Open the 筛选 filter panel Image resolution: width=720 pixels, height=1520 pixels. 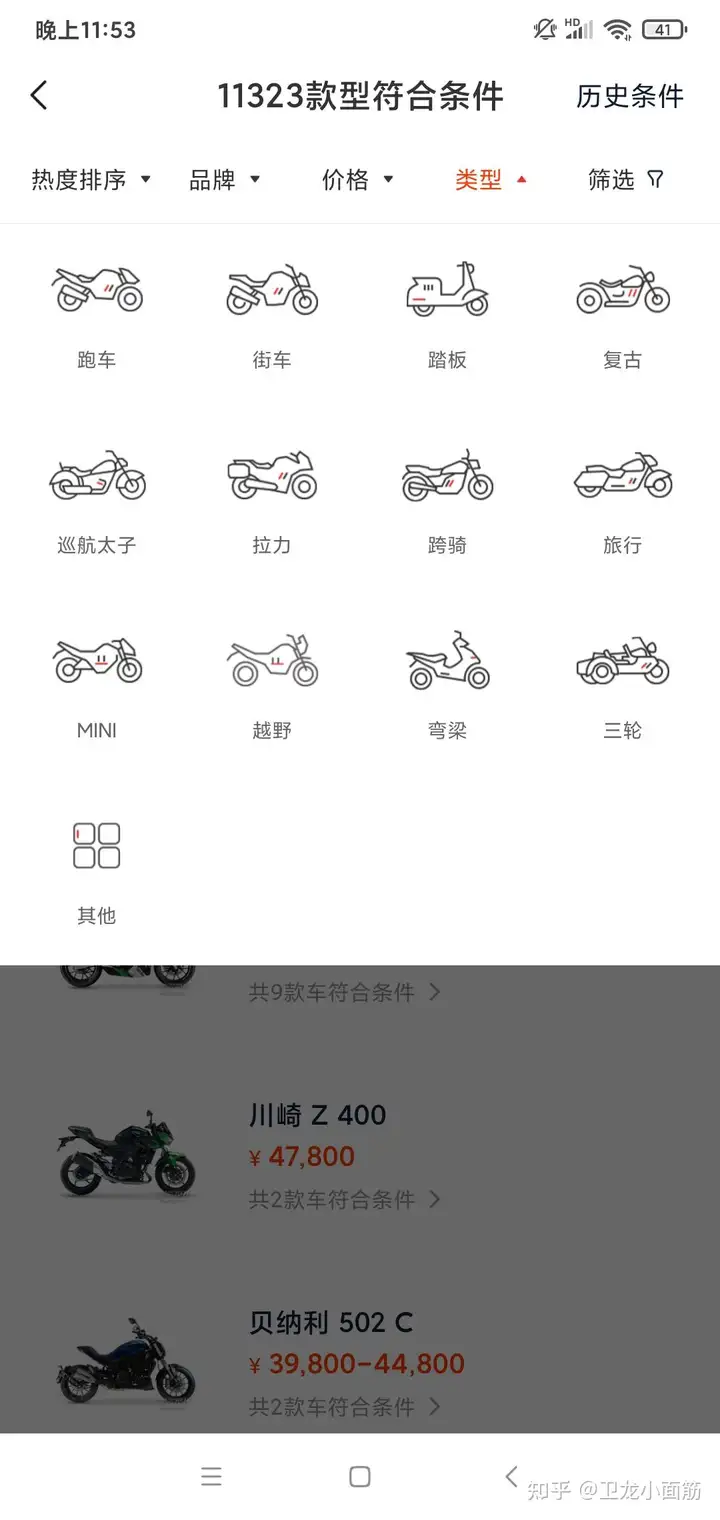626,180
